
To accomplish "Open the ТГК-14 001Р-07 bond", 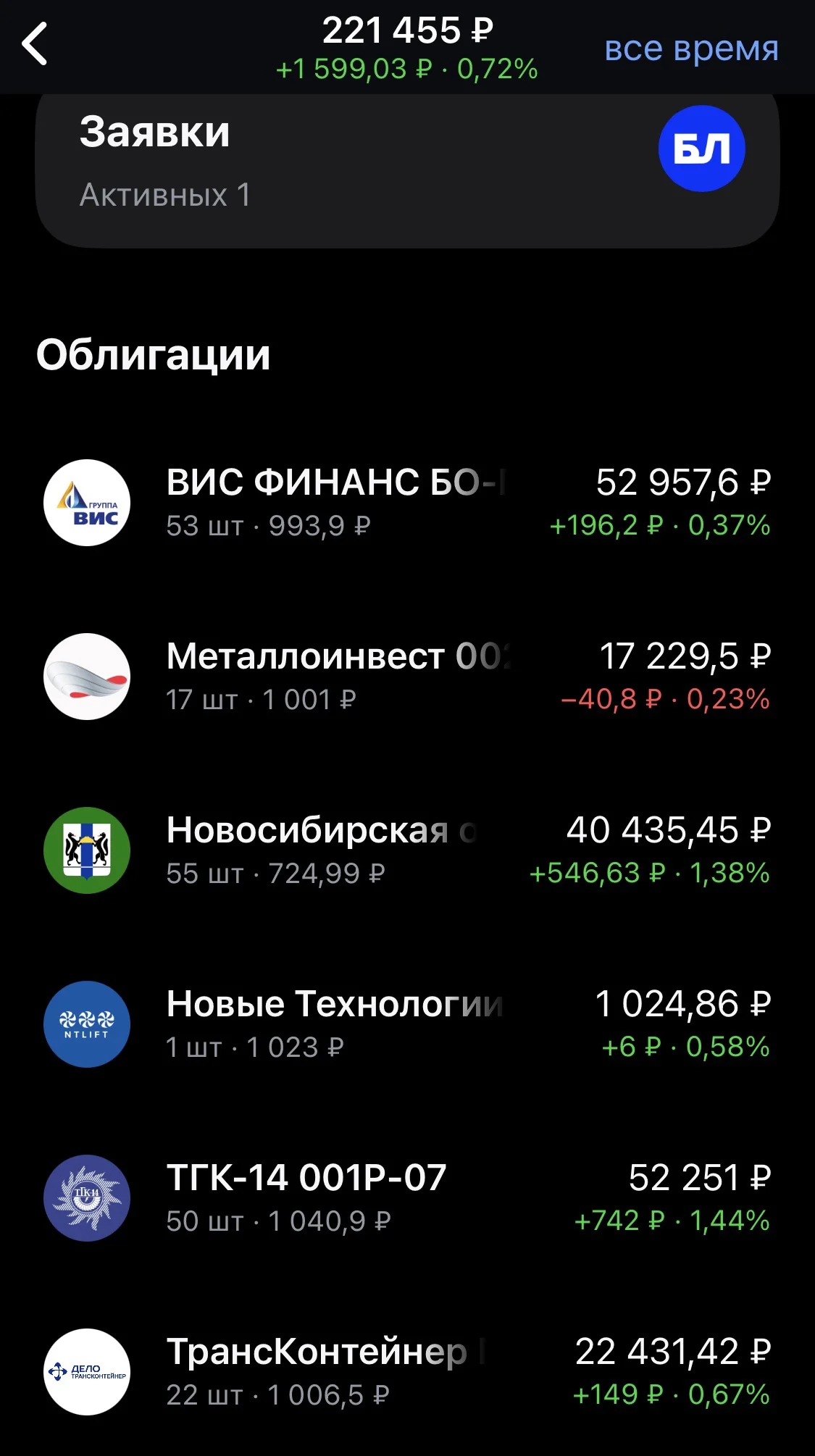I will coord(407,1198).
